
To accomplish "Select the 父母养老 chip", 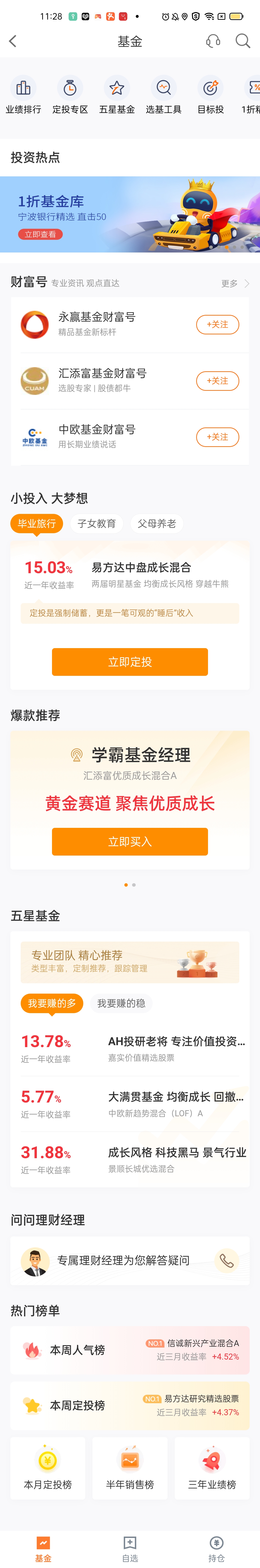I will (156, 524).
